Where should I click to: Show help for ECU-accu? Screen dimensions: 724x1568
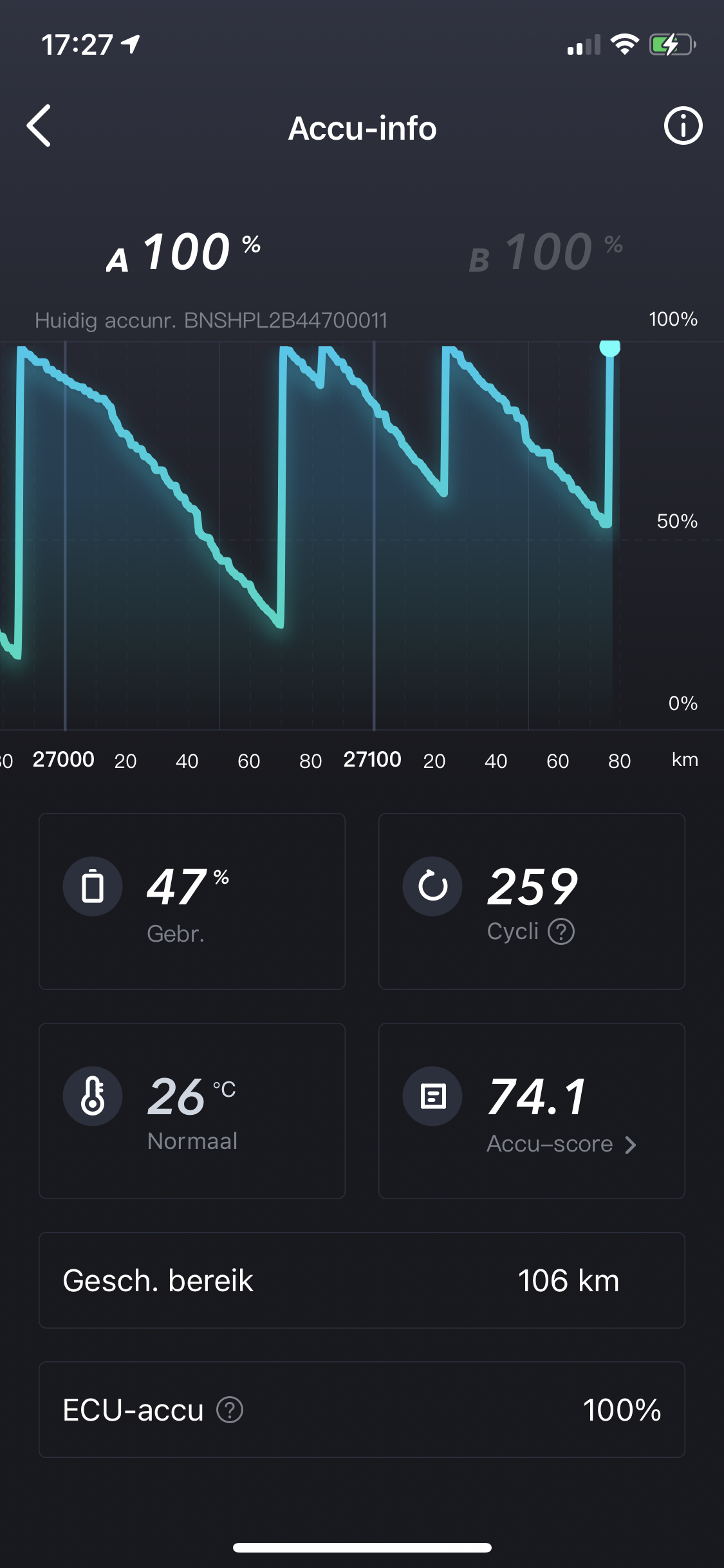coord(230,1410)
